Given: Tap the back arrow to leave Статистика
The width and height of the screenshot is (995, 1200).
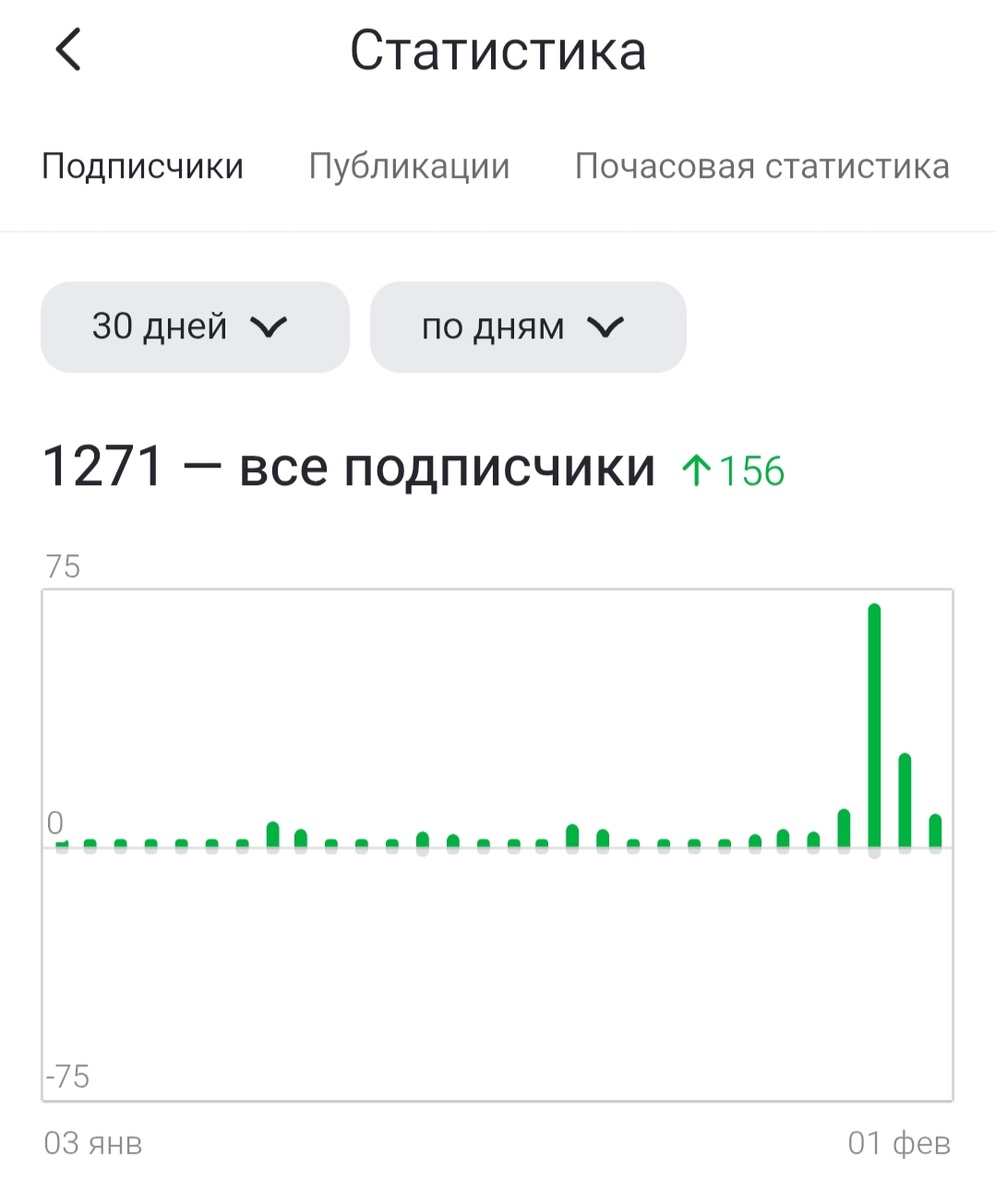Looking at the screenshot, I should [67, 48].
